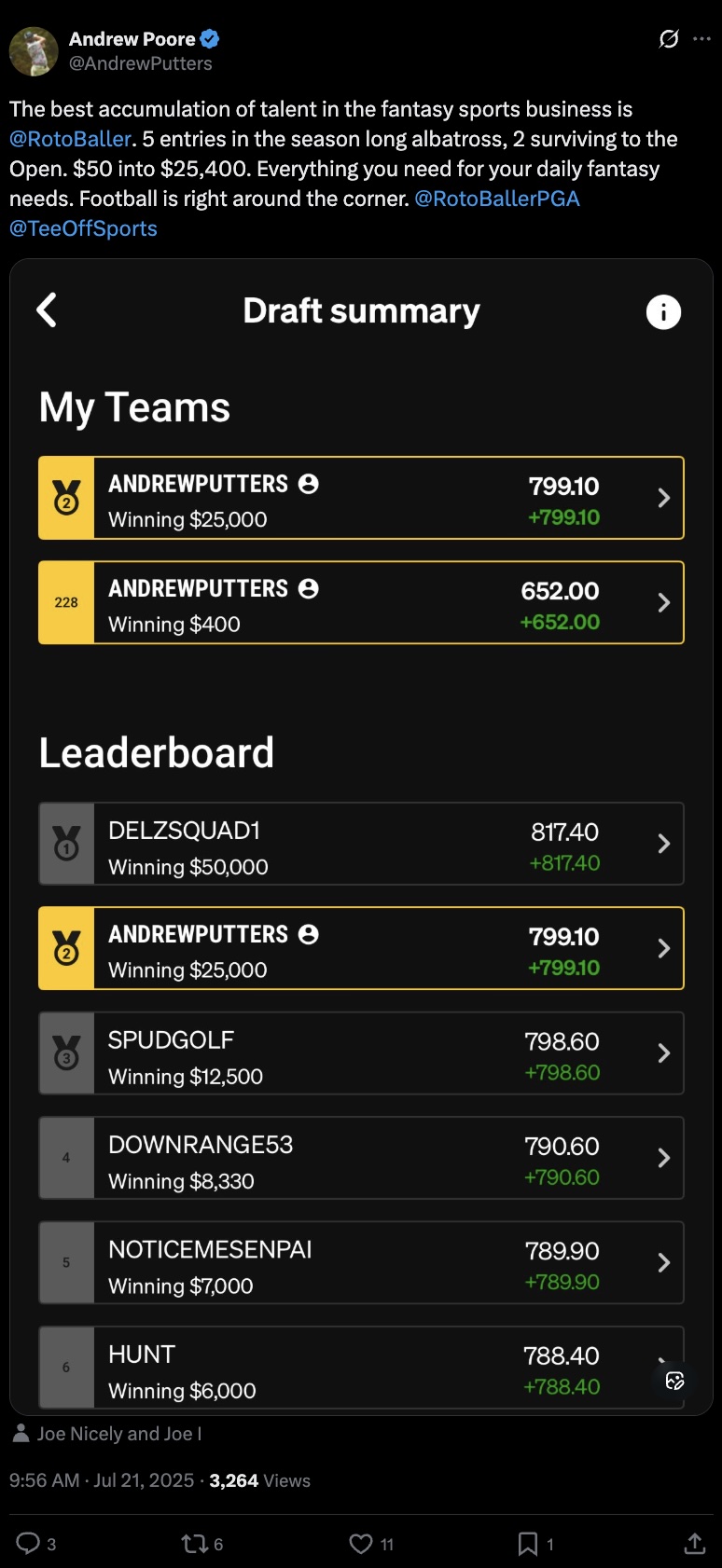Open the Grok icon on this tweet
This screenshot has width=722, height=1568.
(669, 39)
